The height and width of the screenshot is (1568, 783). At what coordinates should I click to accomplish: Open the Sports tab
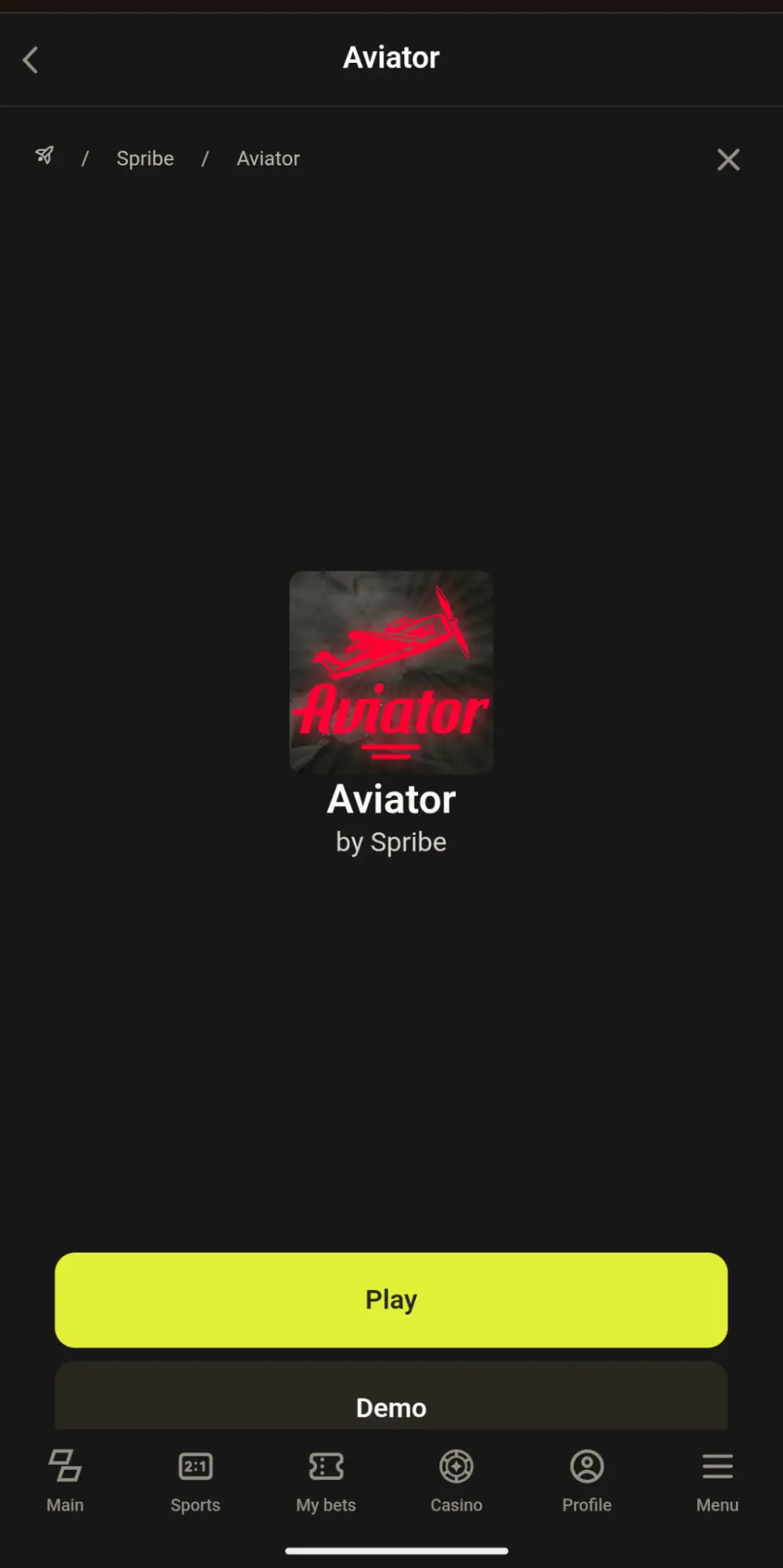pos(195,1480)
